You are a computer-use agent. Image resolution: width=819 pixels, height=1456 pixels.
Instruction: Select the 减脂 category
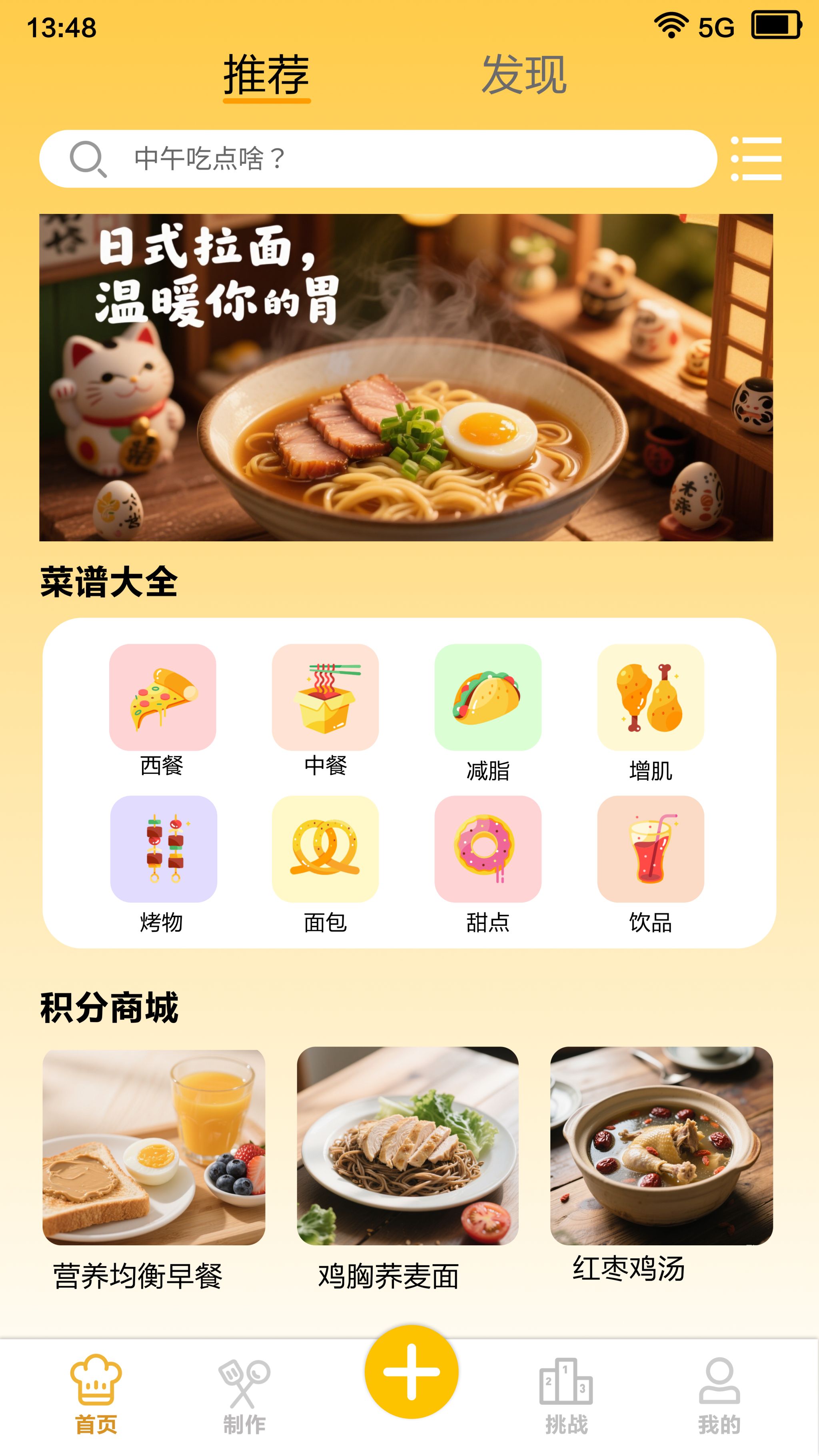click(x=488, y=711)
